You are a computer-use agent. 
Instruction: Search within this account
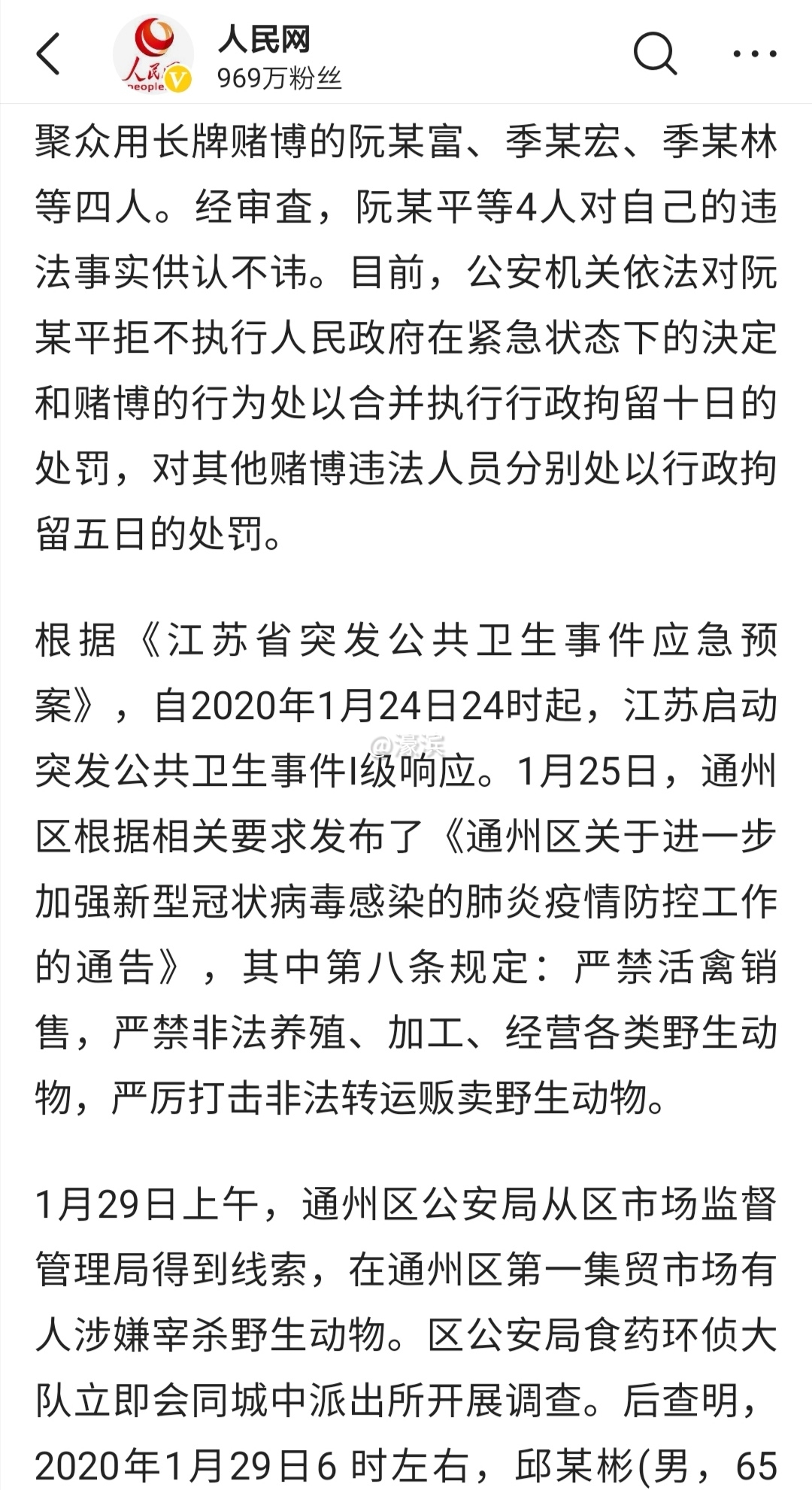[x=654, y=54]
